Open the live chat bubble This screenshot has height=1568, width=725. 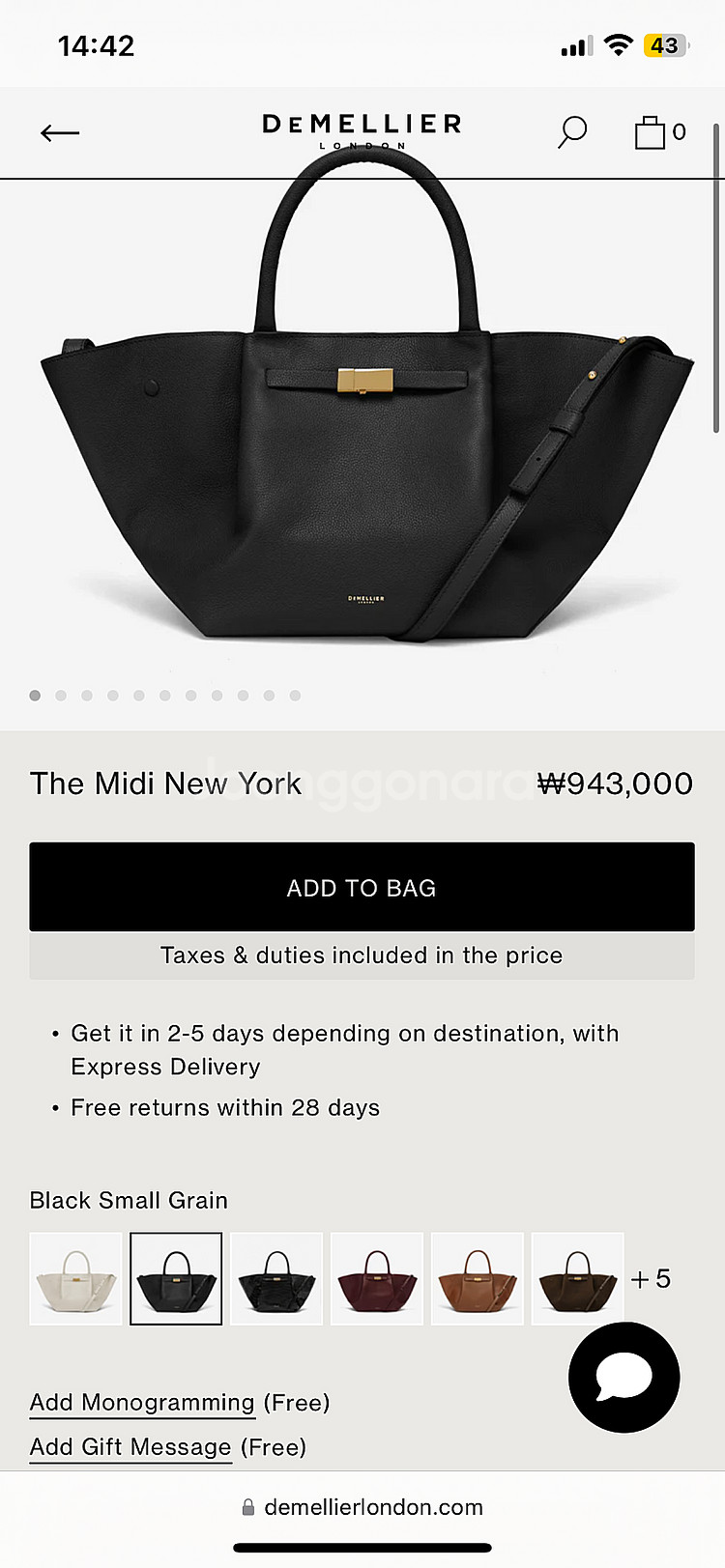pyautogui.click(x=623, y=1377)
